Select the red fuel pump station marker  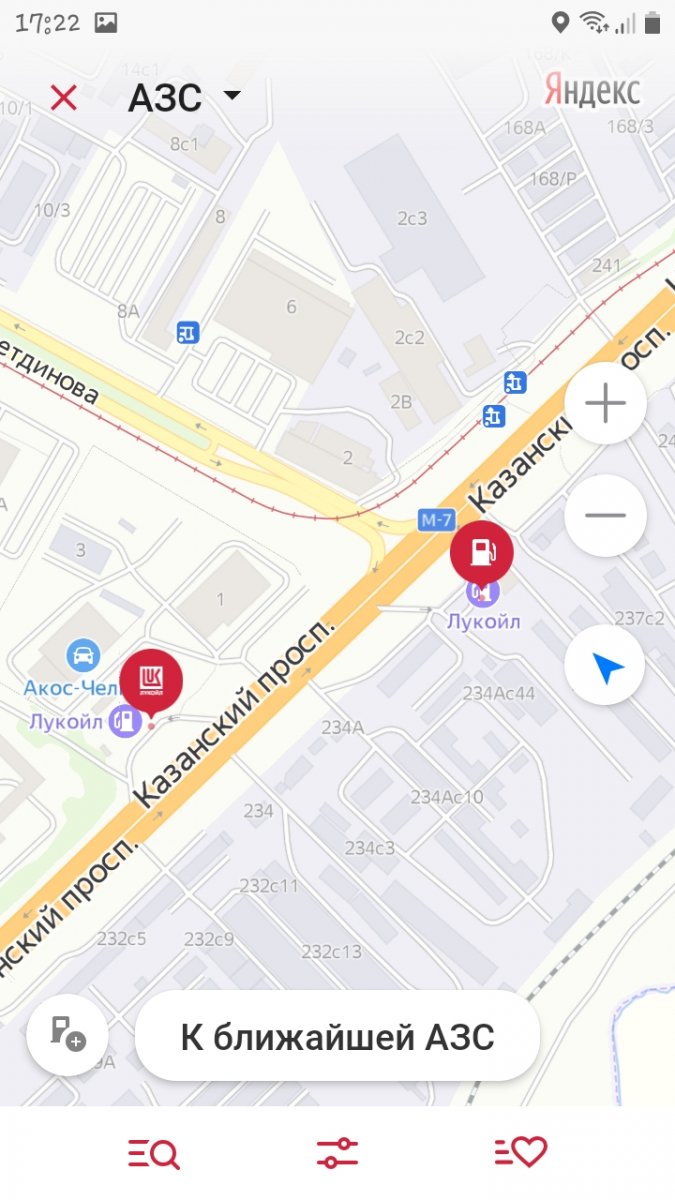coord(481,551)
